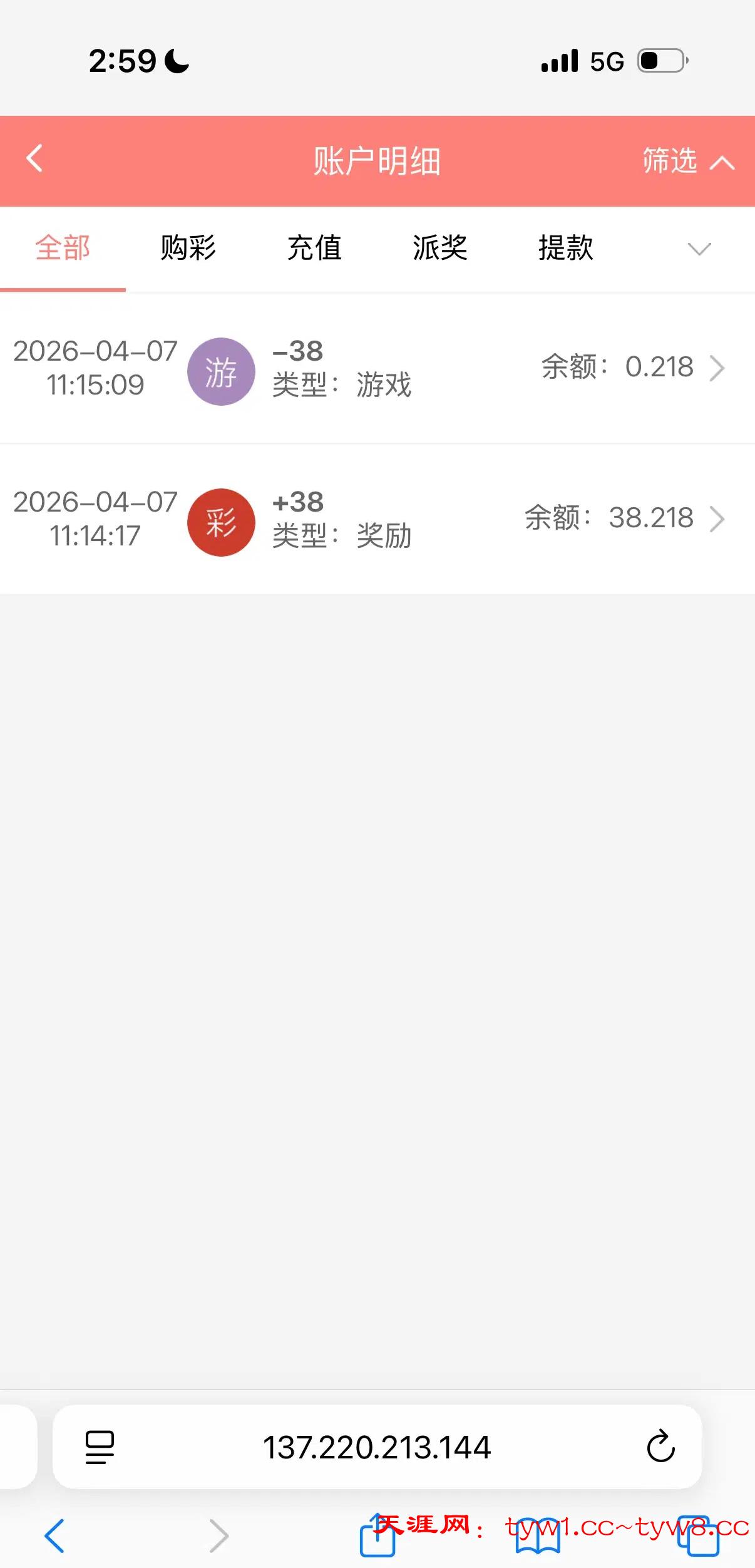755x1568 pixels.
Task: Switch to the 全部 tab
Action: 63,248
